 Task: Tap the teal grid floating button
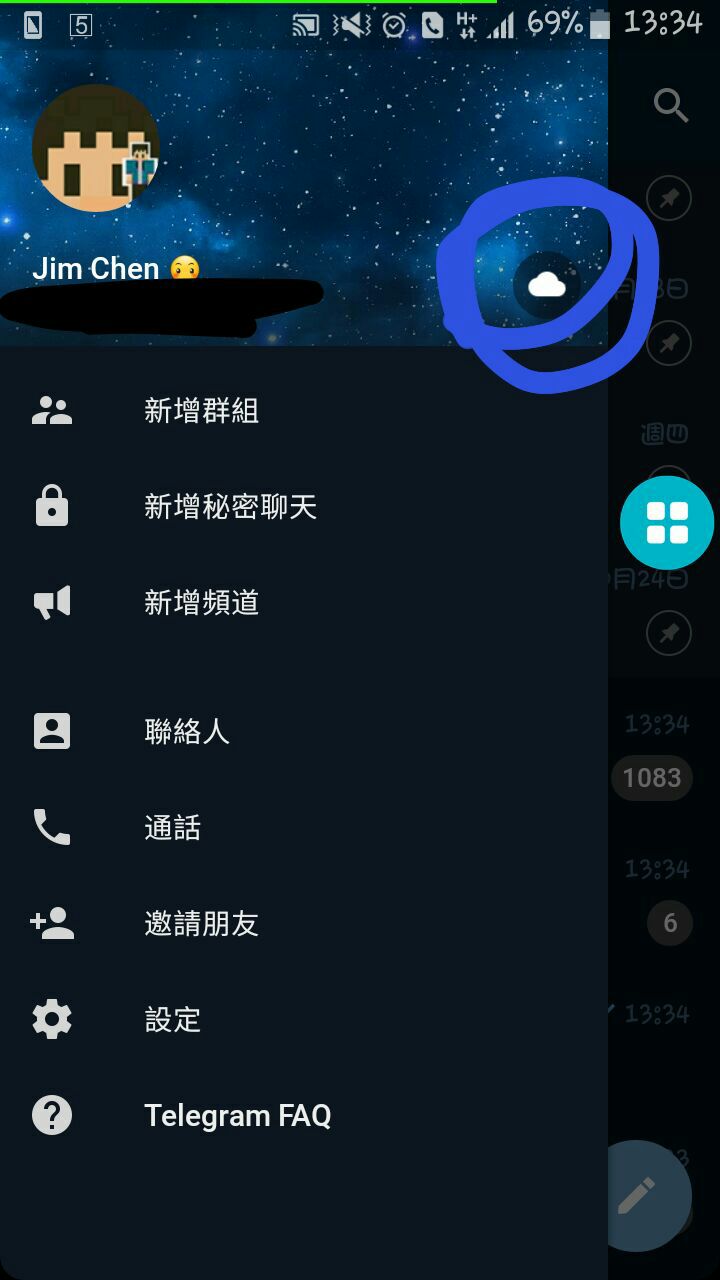(667, 523)
